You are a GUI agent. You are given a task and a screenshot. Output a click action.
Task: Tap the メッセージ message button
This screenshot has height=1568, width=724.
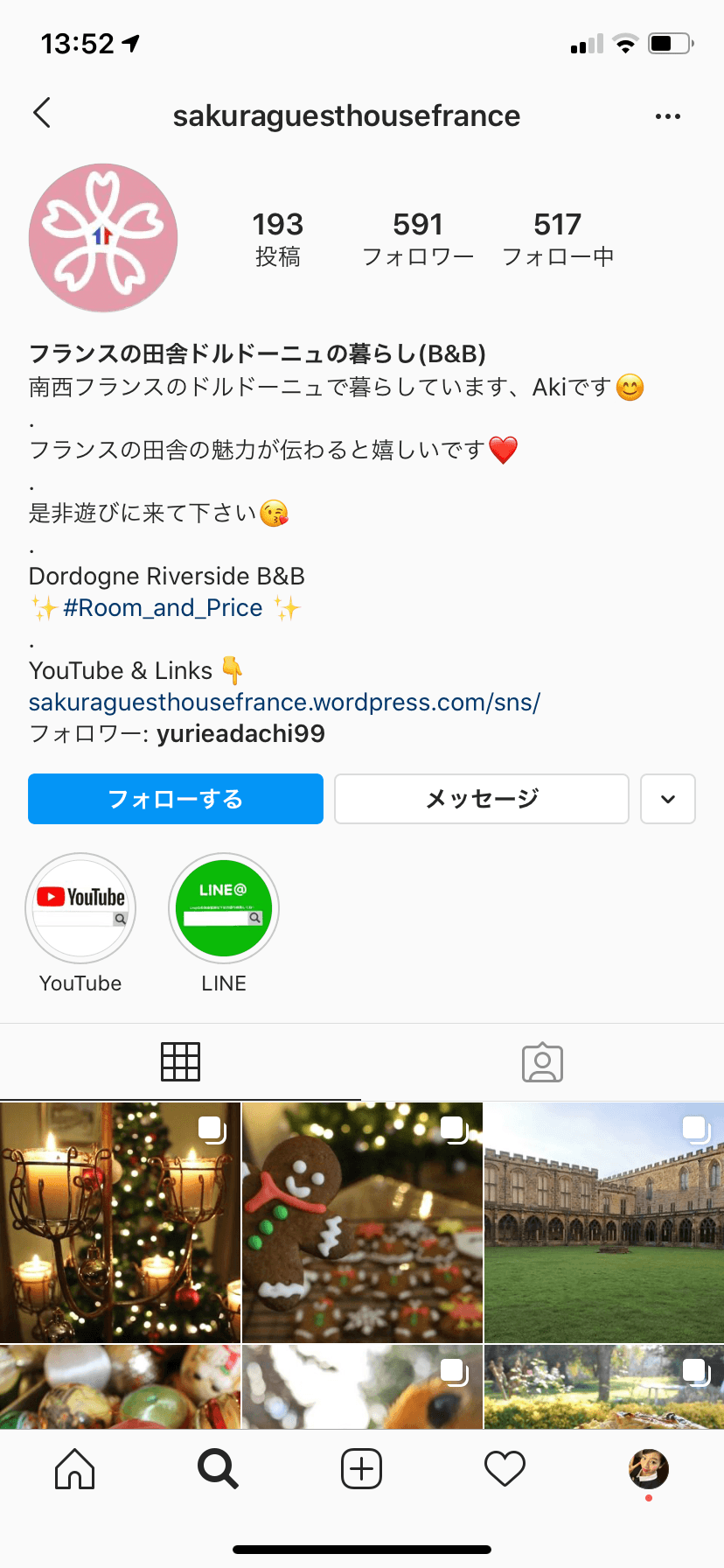pos(482,799)
